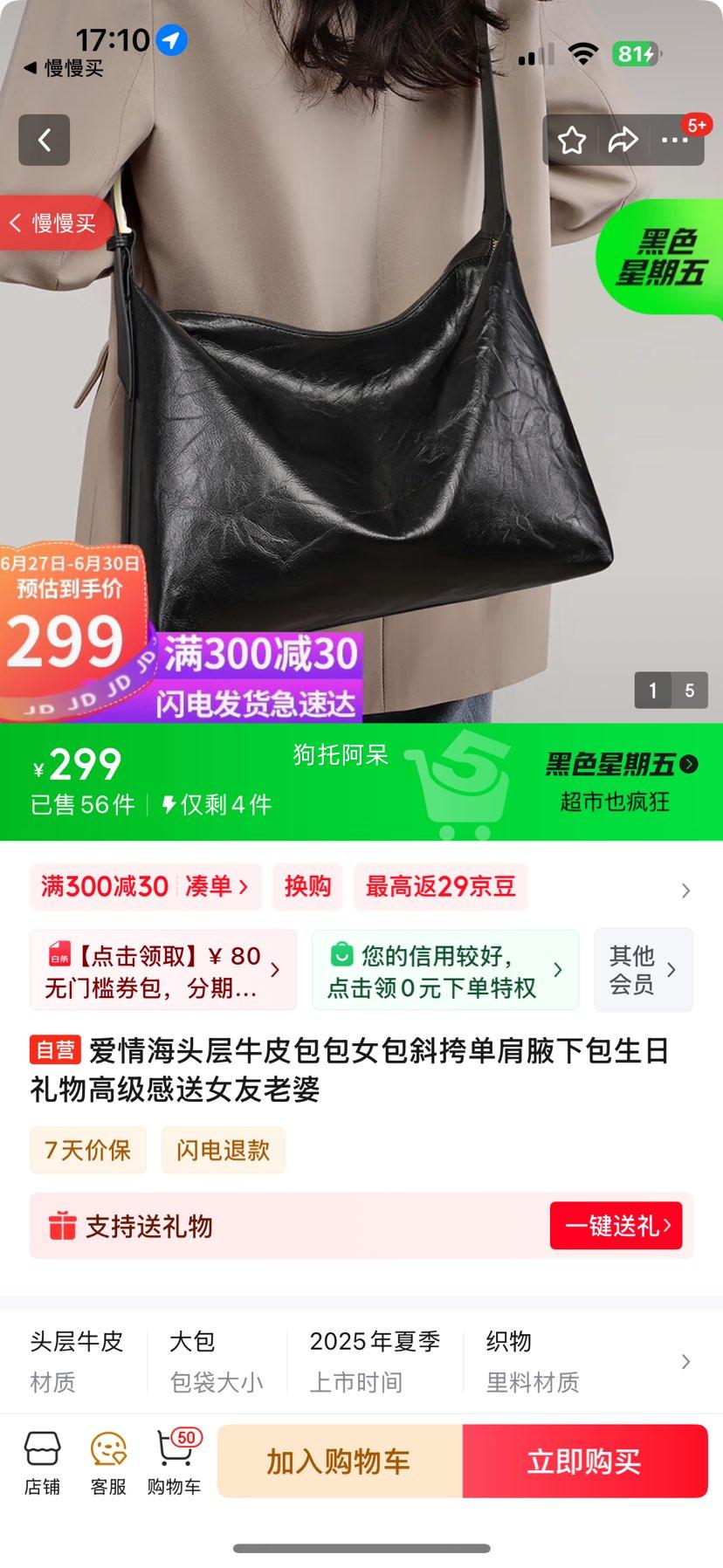Open the 黑色星期五 promotion banner
This screenshot has width=723, height=1568.
[x=621, y=781]
